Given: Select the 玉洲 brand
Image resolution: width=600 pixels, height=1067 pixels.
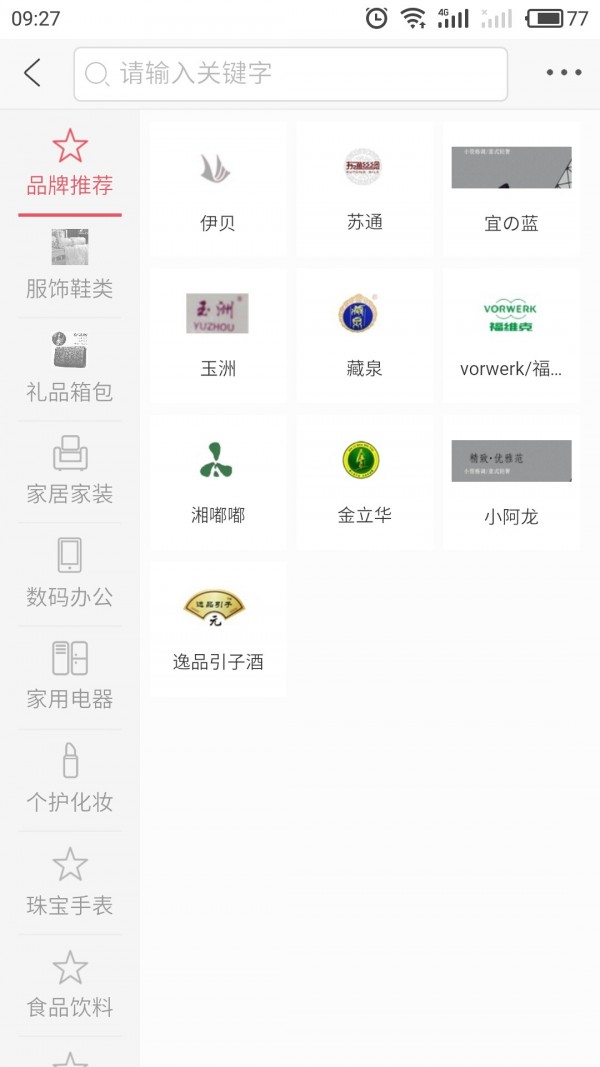Looking at the screenshot, I should [x=218, y=336].
